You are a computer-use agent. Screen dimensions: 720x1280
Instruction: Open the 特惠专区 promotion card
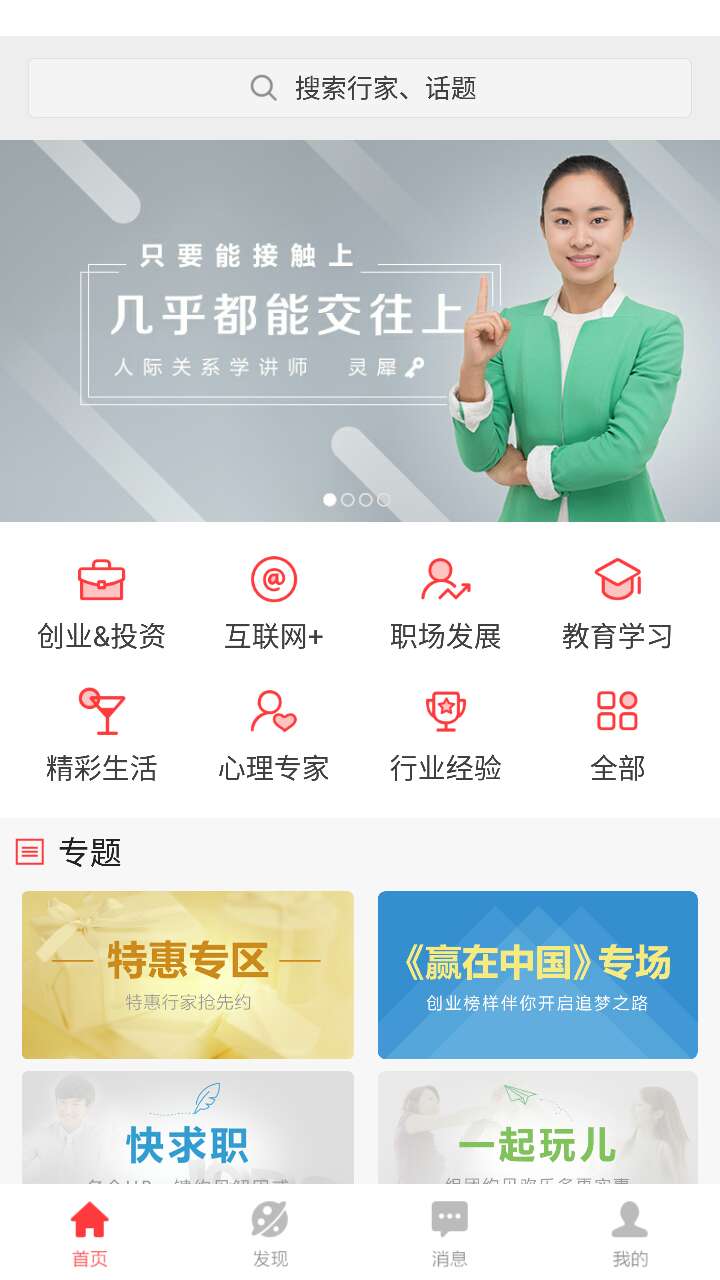[188, 974]
